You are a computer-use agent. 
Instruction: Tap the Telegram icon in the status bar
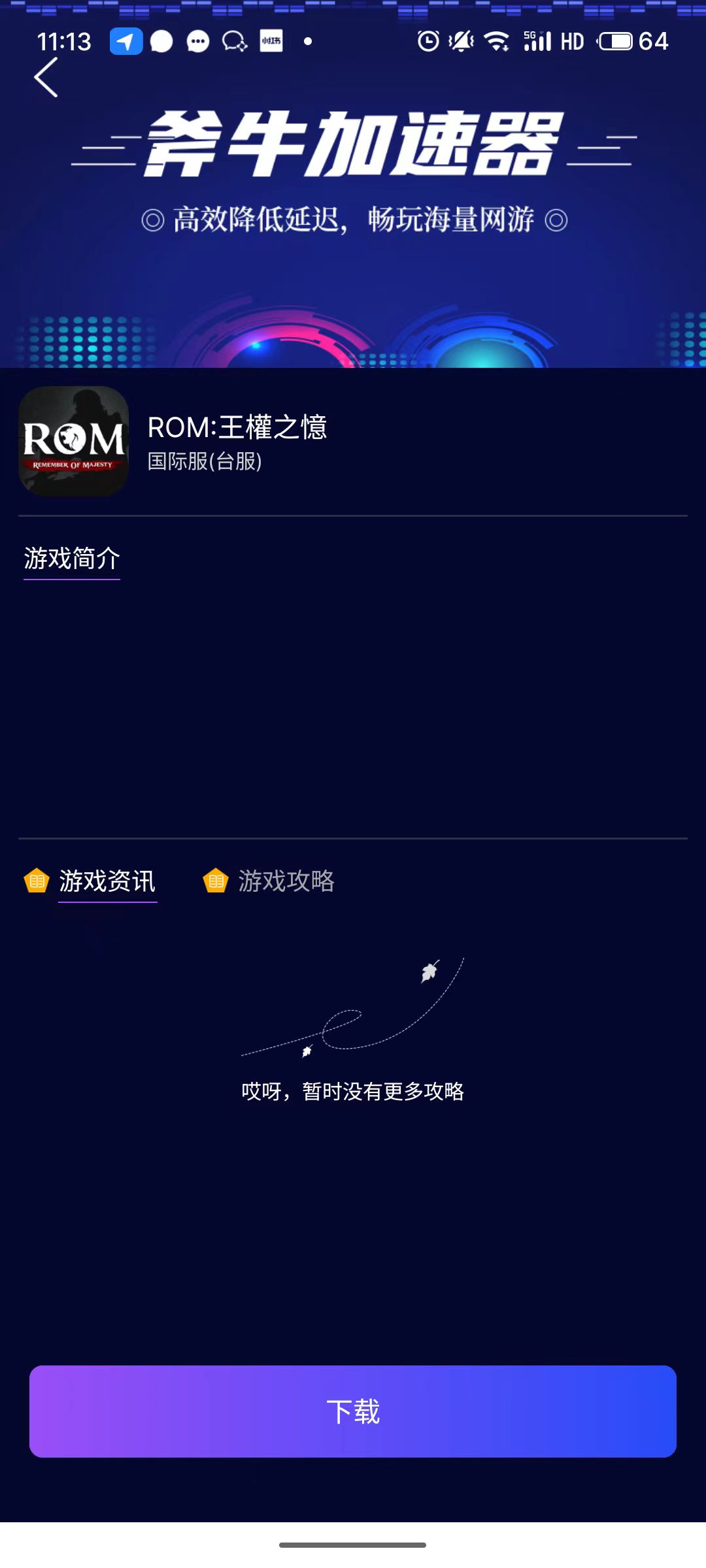tap(127, 41)
